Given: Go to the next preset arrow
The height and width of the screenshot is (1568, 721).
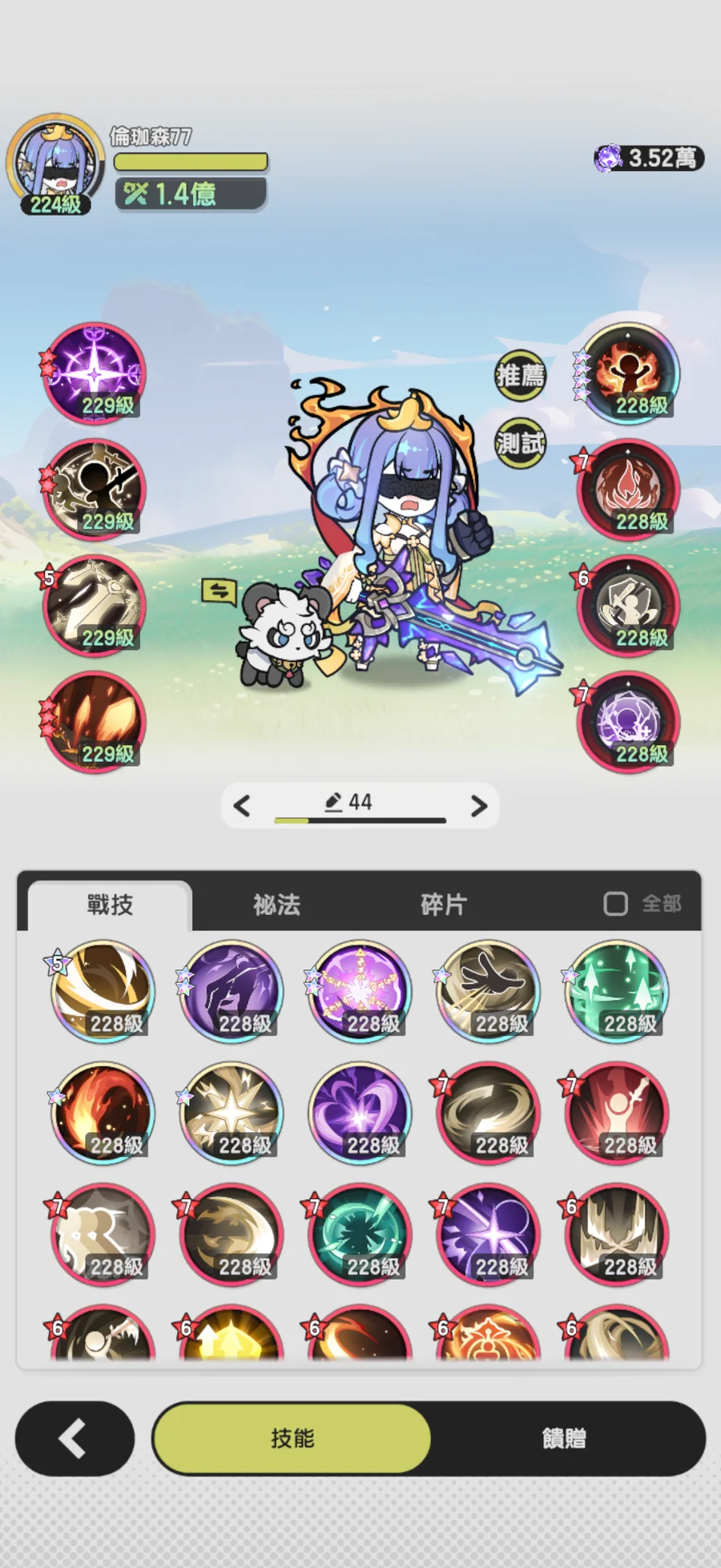Looking at the screenshot, I should tap(479, 805).
